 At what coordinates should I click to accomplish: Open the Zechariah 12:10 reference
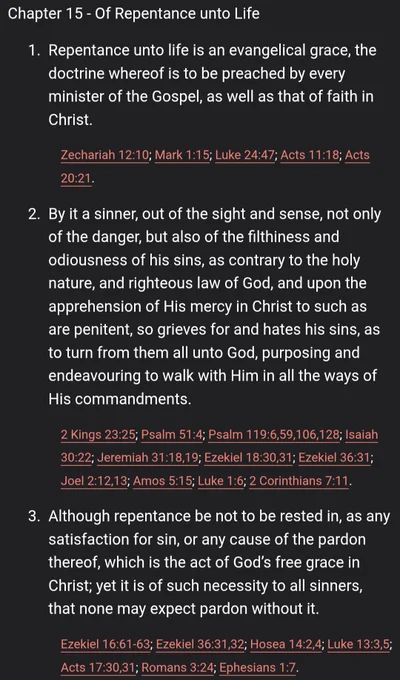pos(105,155)
